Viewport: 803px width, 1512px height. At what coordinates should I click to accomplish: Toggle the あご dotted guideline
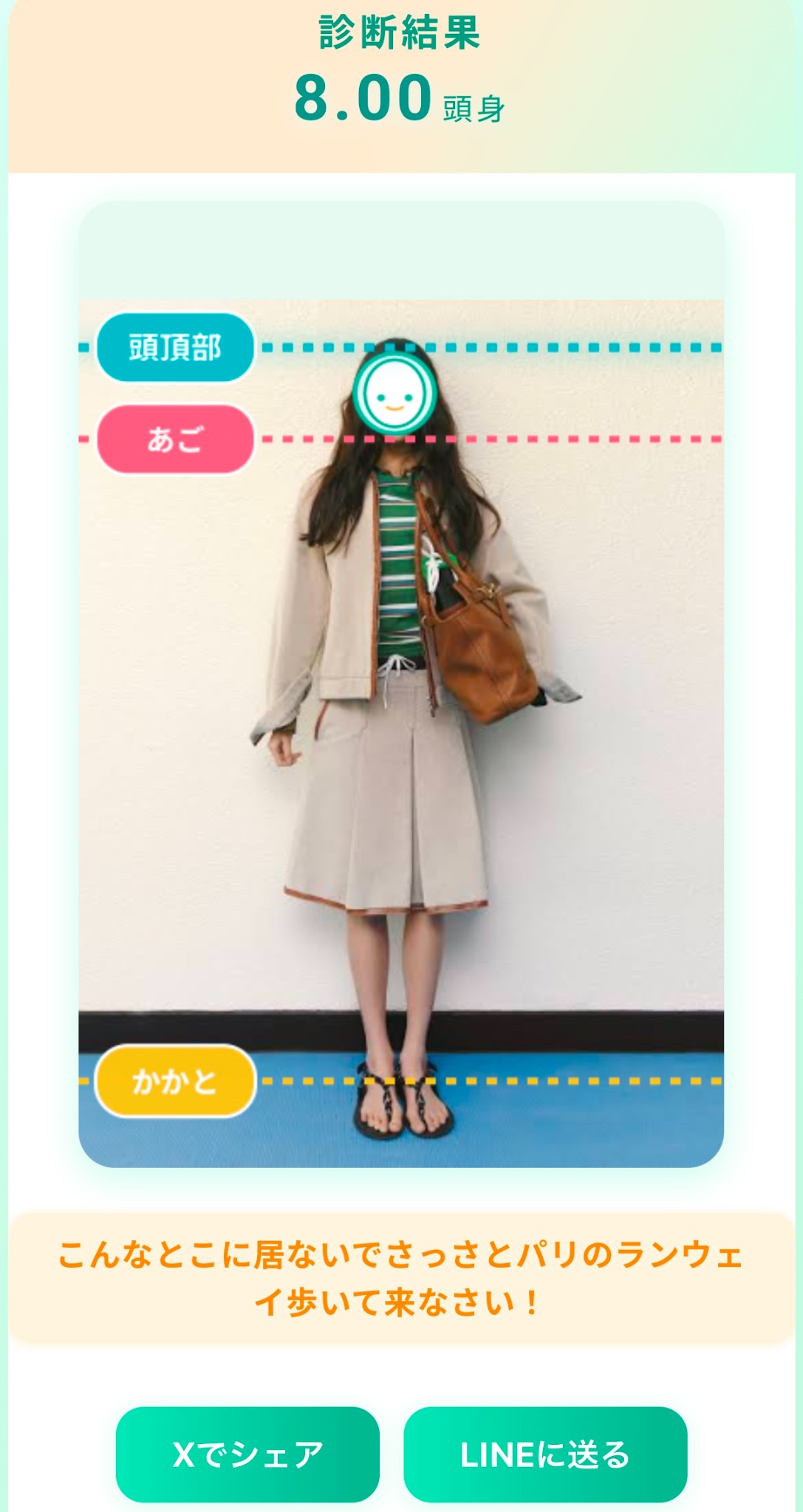(517, 438)
